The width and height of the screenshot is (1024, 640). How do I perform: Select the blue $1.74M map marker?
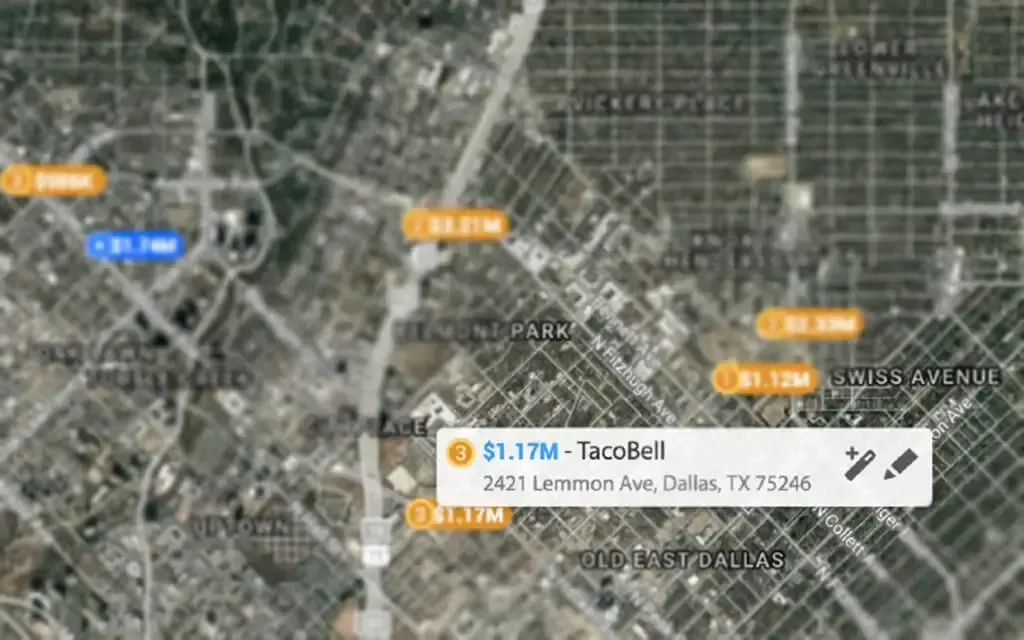click(x=135, y=245)
